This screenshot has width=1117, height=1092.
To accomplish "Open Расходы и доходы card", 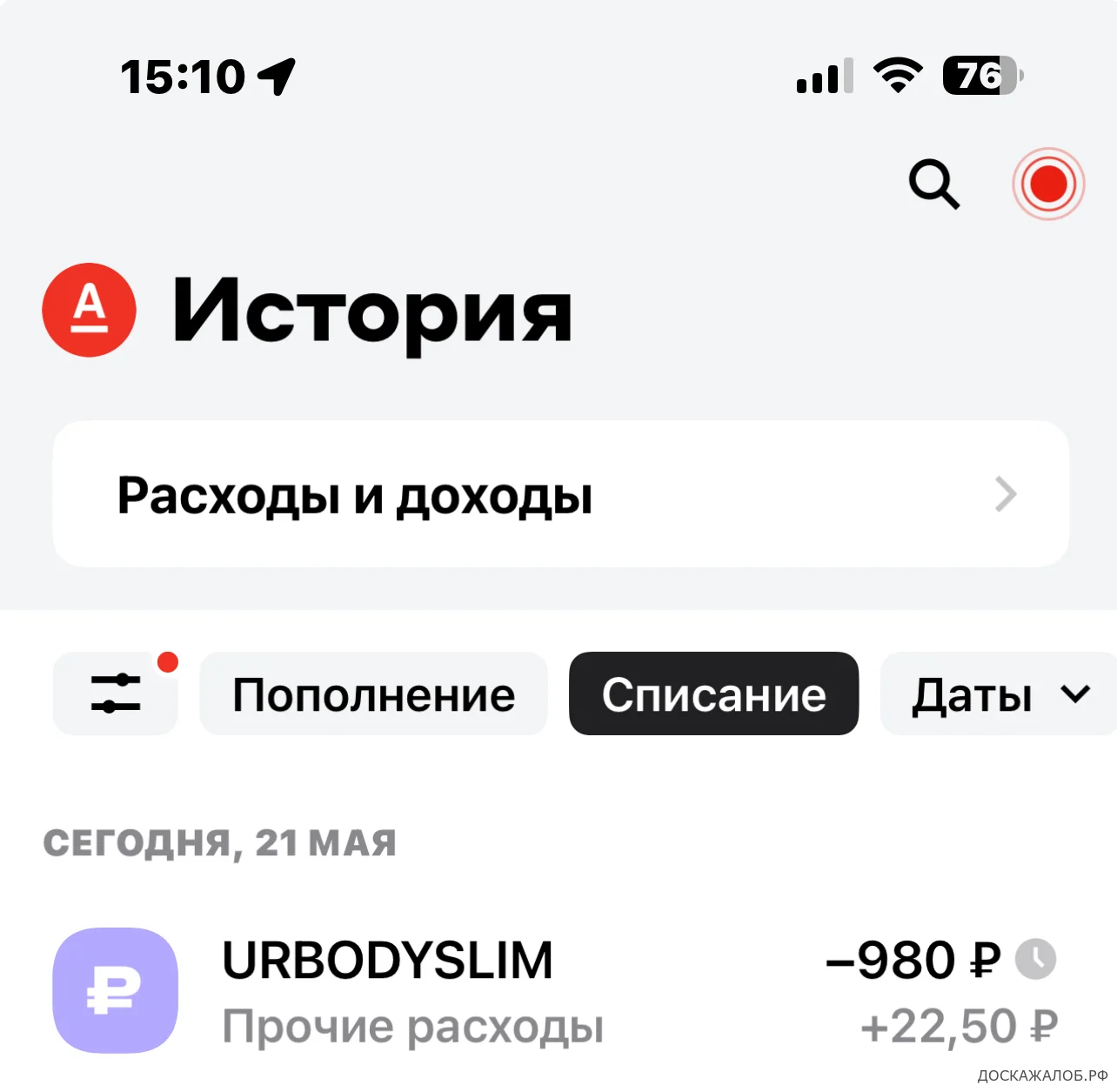I will click(x=560, y=494).
